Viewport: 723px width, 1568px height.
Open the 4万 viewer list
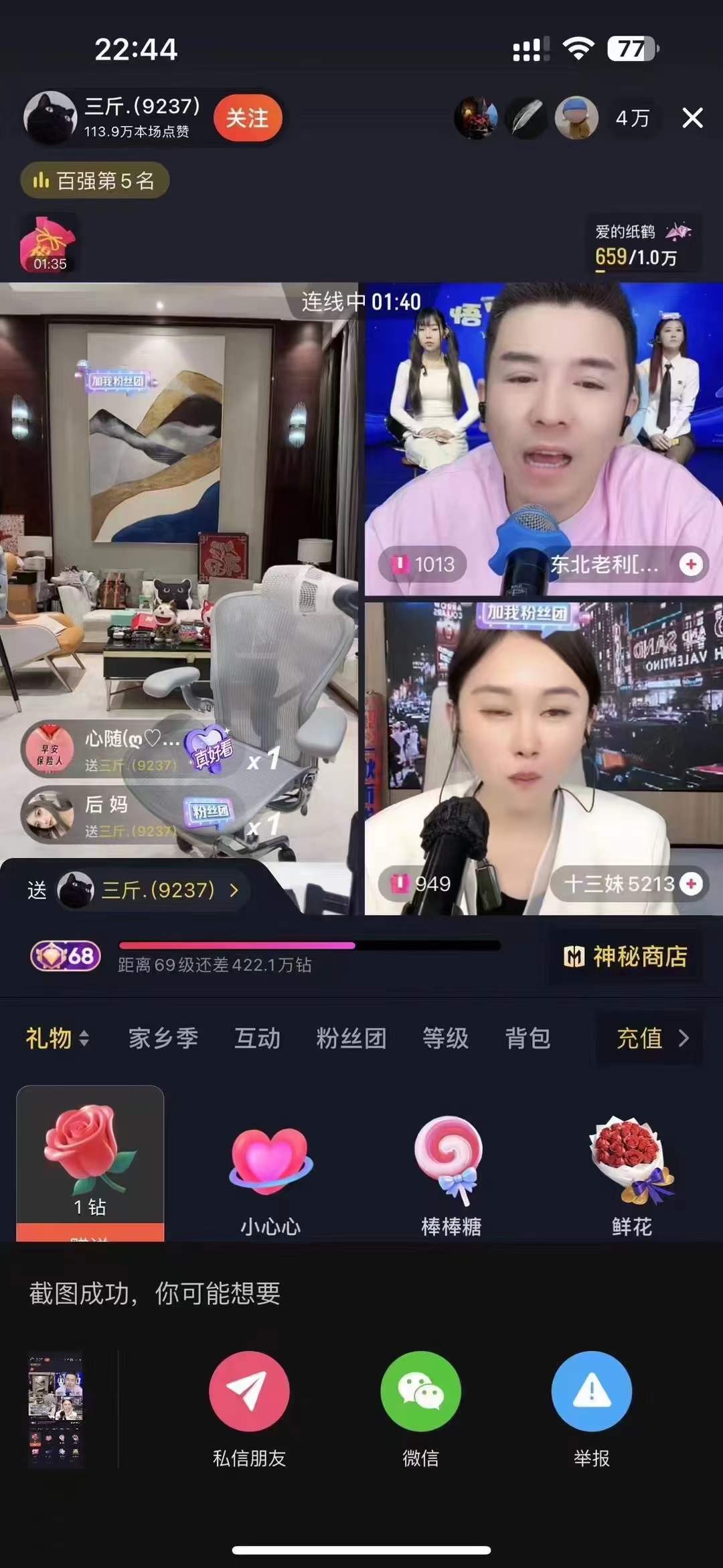point(633,119)
